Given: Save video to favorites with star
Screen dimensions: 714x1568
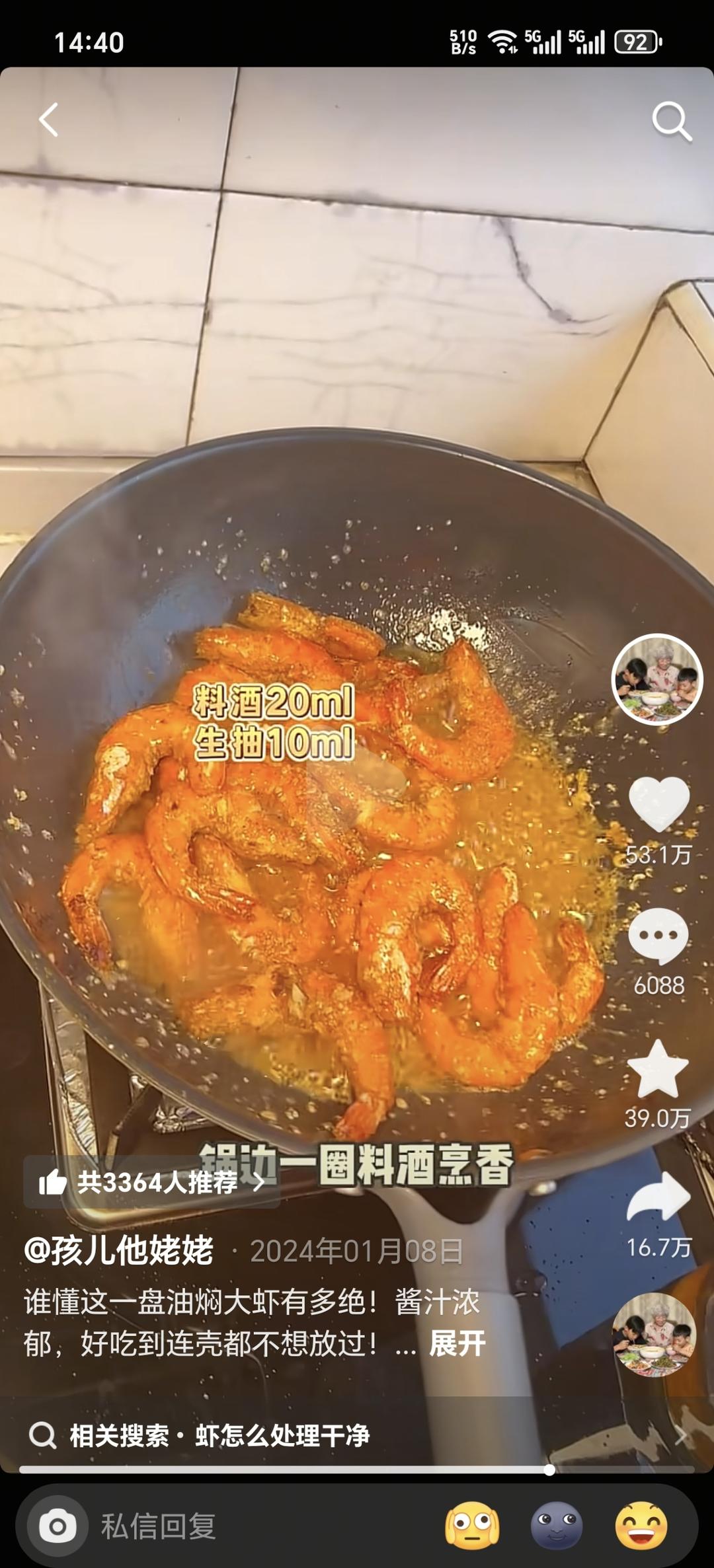Looking at the screenshot, I should (658, 1070).
